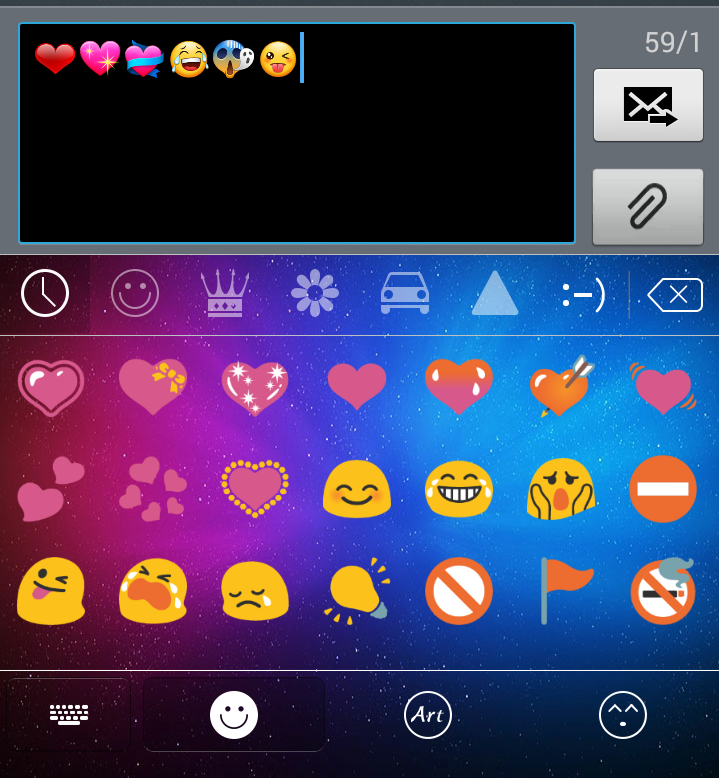The width and height of the screenshot is (719, 778).
Task: Delete last character with backspace key
Action: [674, 294]
